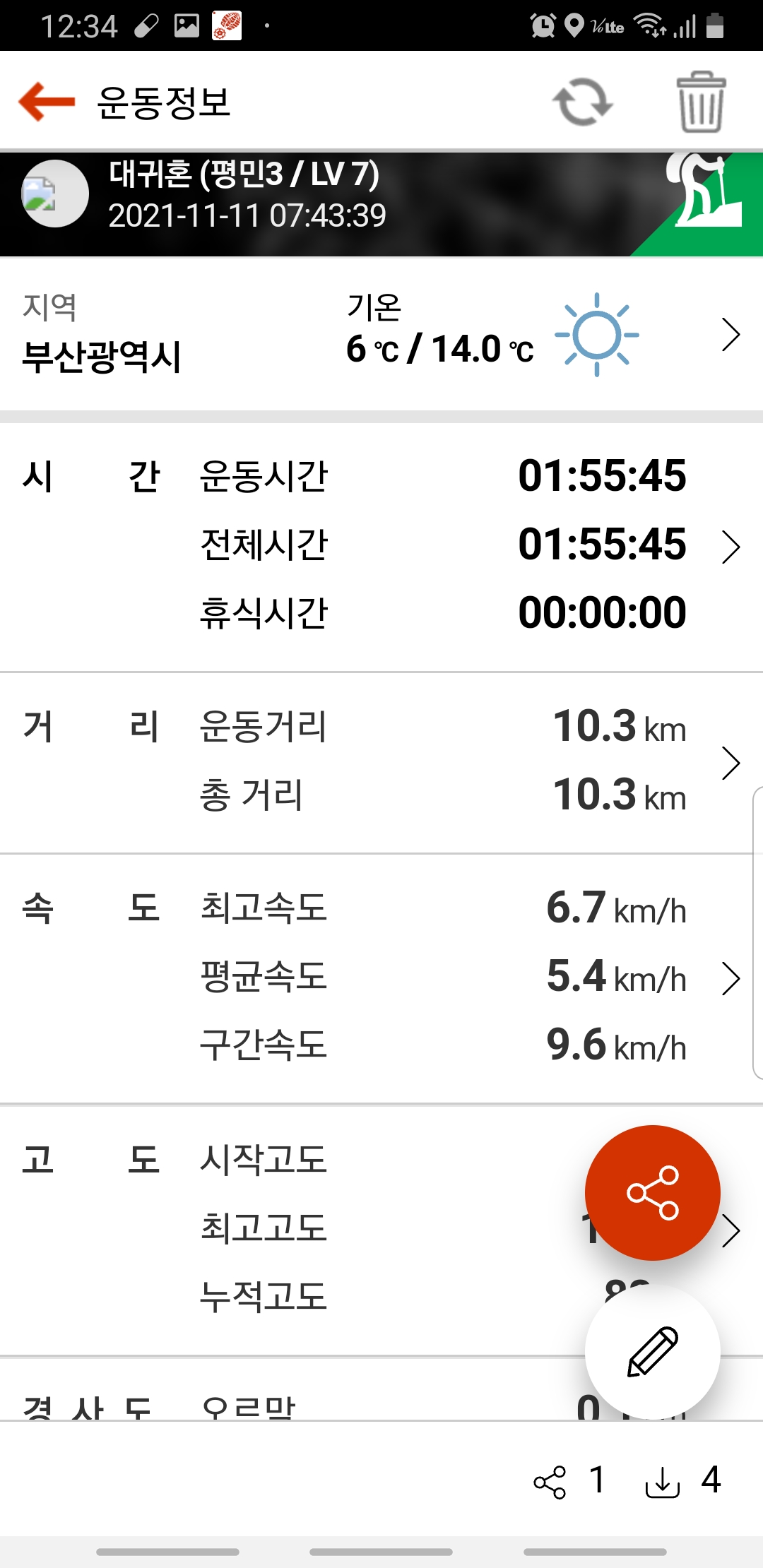Viewport: 763px width, 1568px height.
Task: Edit workout with the pencil button
Action: 653,1352
